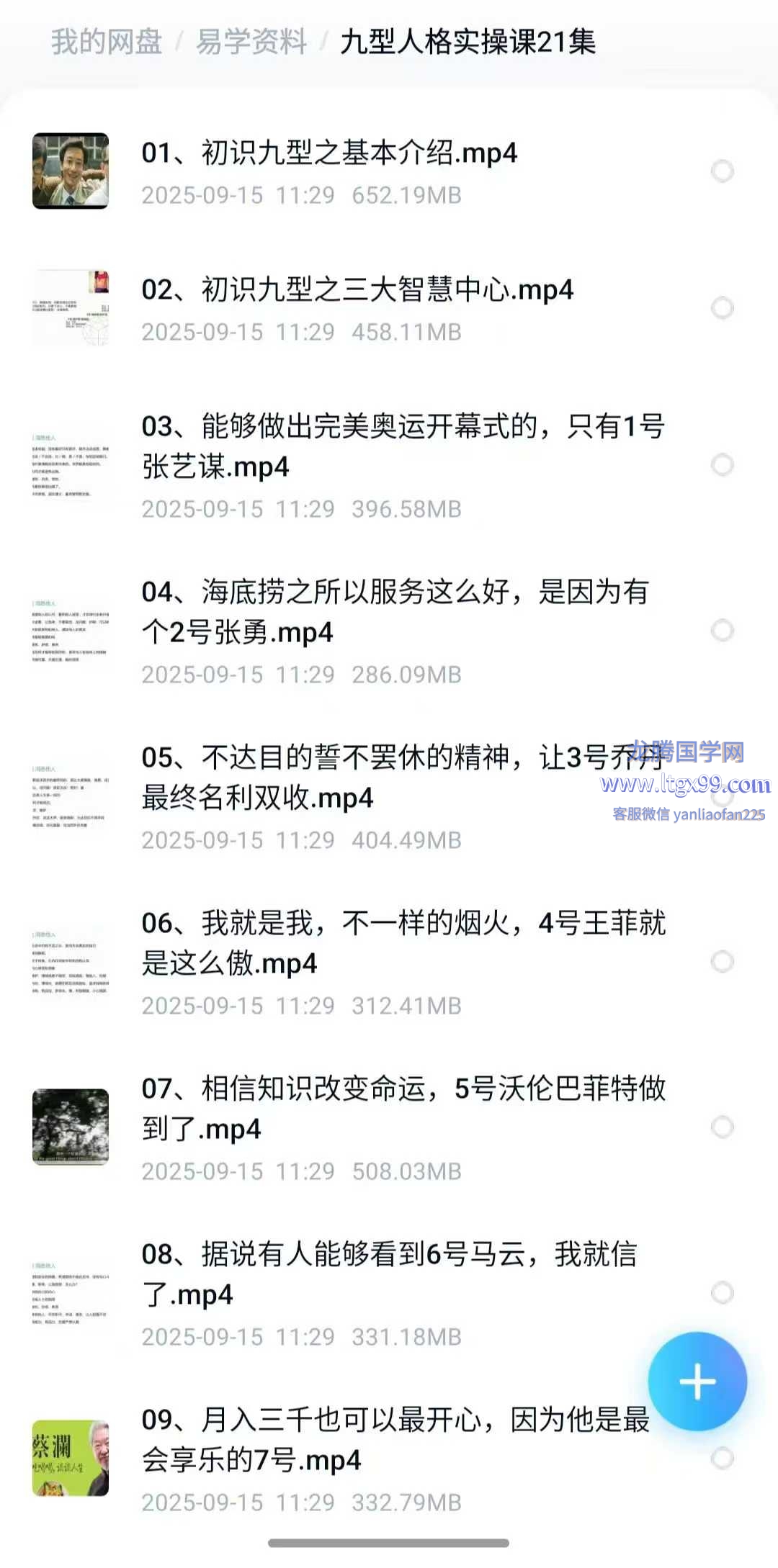Select the checkbox for the 张艺谋 video
The image size is (778, 1568).
[x=722, y=465]
